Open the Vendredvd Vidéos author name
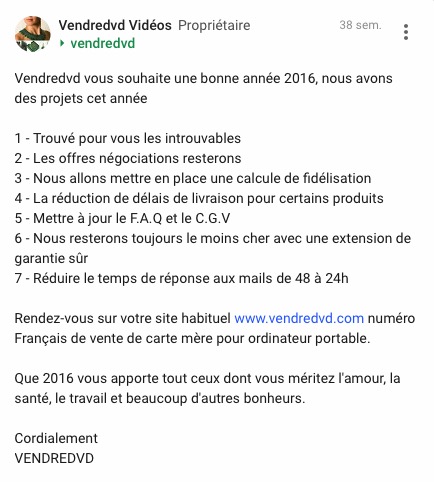The height and width of the screenshot is (482, 434). (x=115, y=25)
